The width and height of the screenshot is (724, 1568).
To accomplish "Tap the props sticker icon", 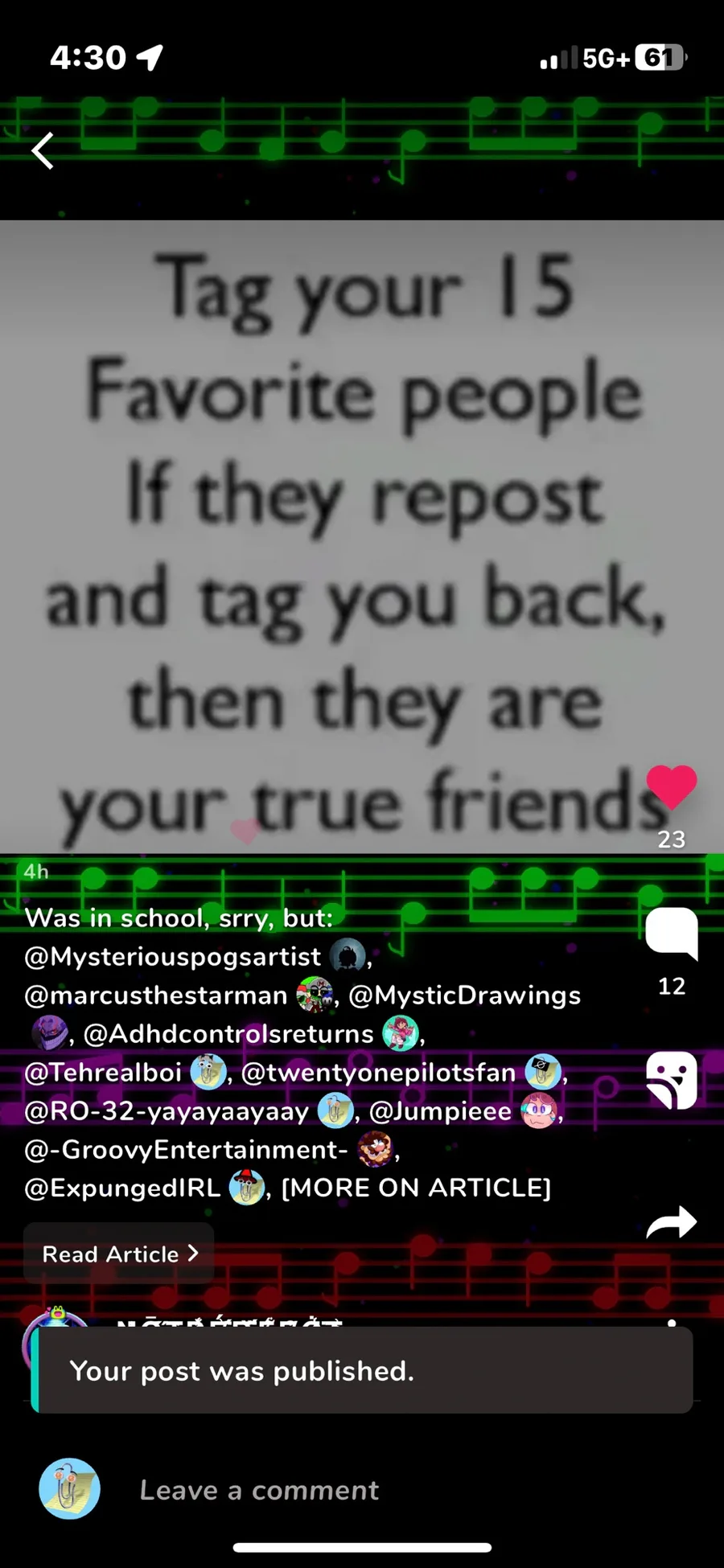I will click(672, 1080).
